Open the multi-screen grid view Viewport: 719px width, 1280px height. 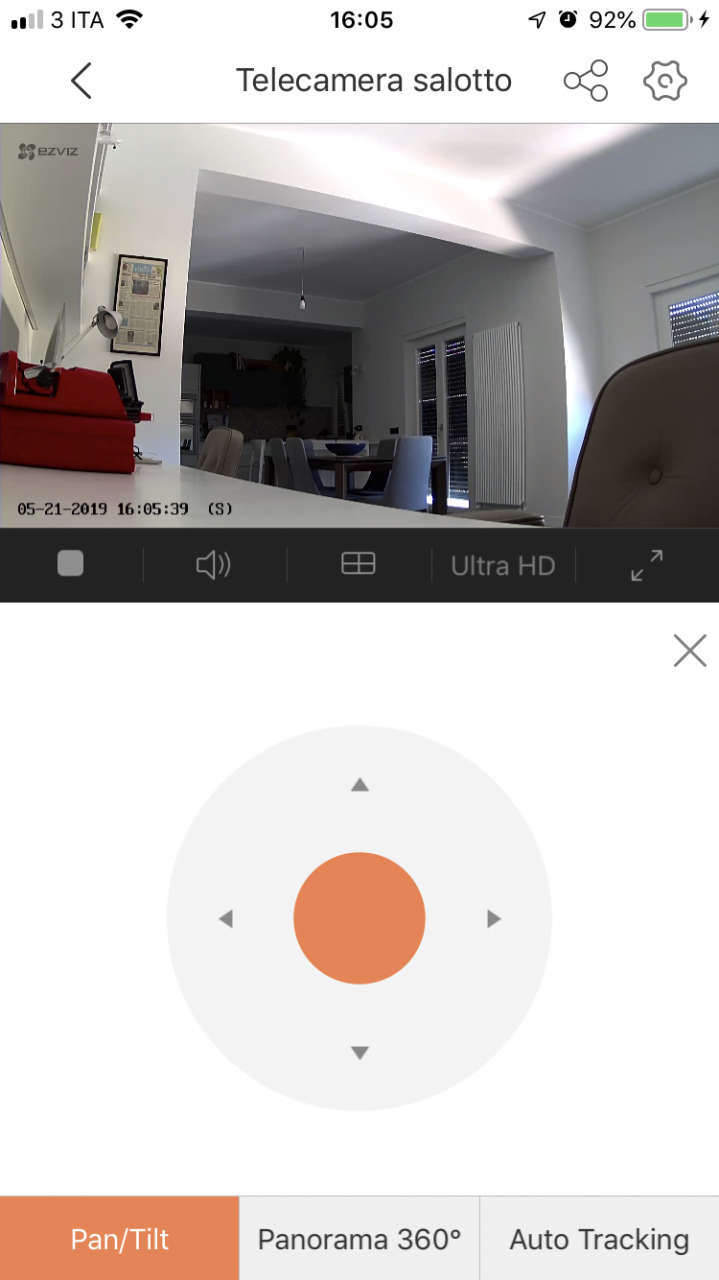pos(358,565)
